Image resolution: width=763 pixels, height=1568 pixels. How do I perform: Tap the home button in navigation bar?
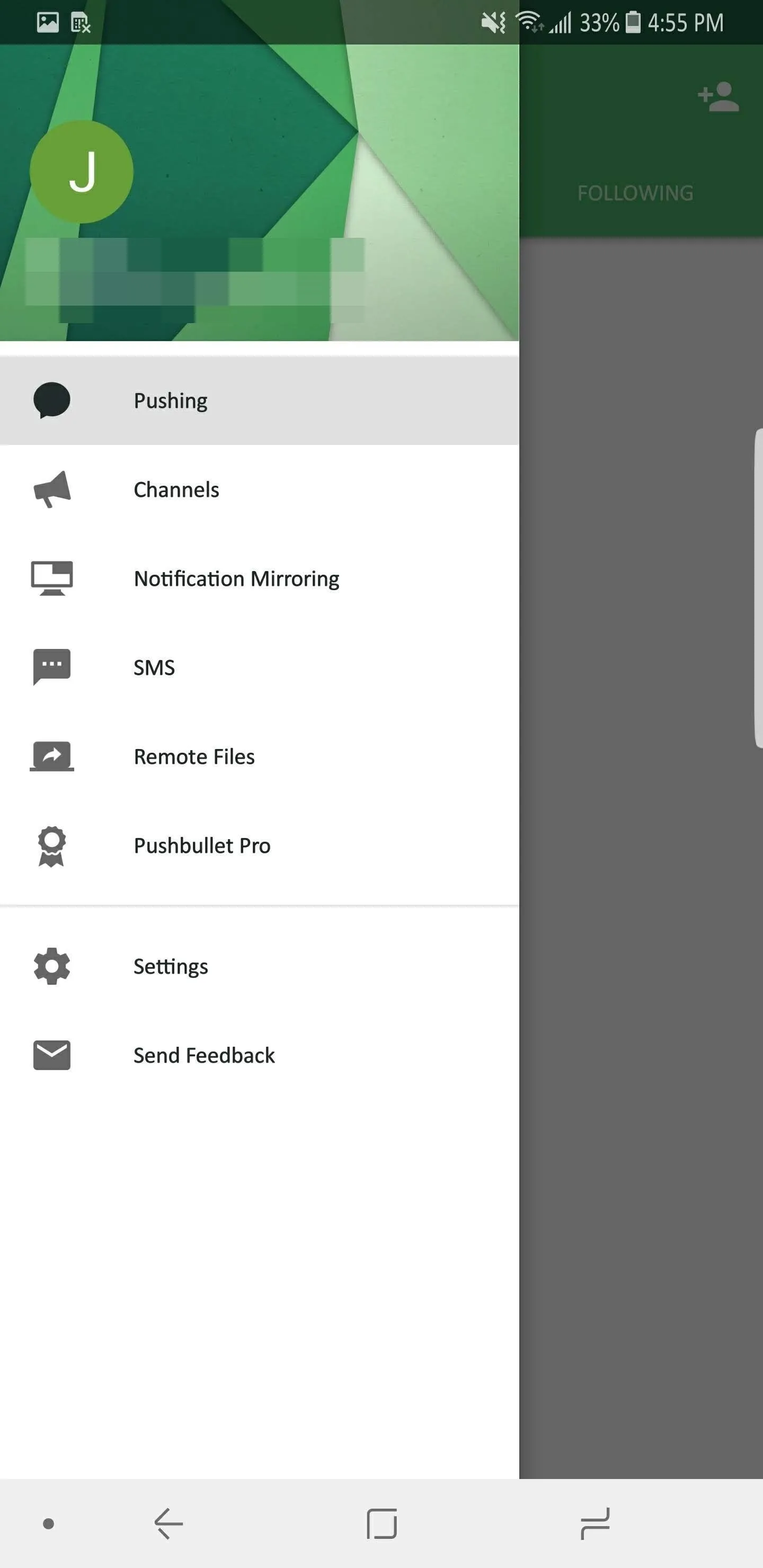pos(382,1524)
